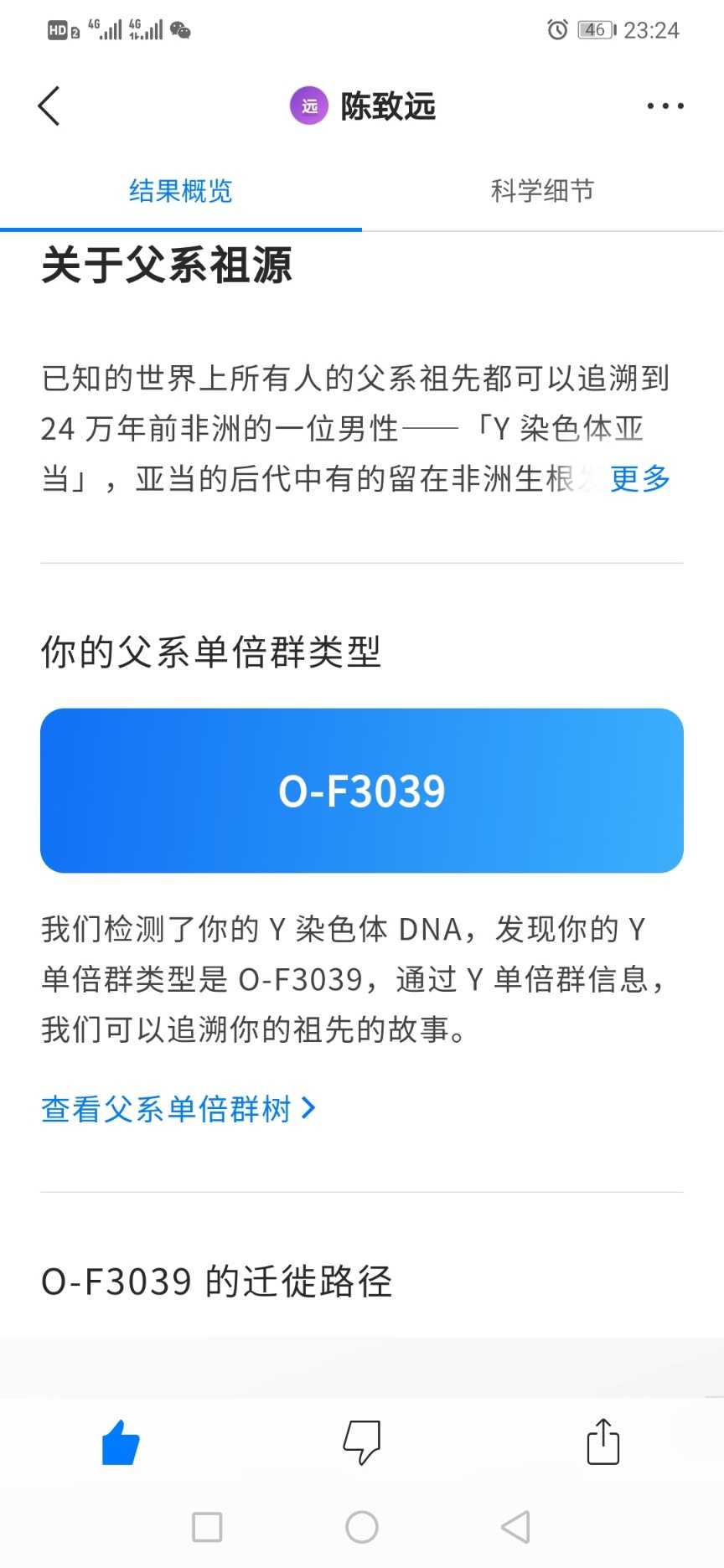Share this ancestry result
The width and height of the screenshot is (724, 1568).
603,1442
